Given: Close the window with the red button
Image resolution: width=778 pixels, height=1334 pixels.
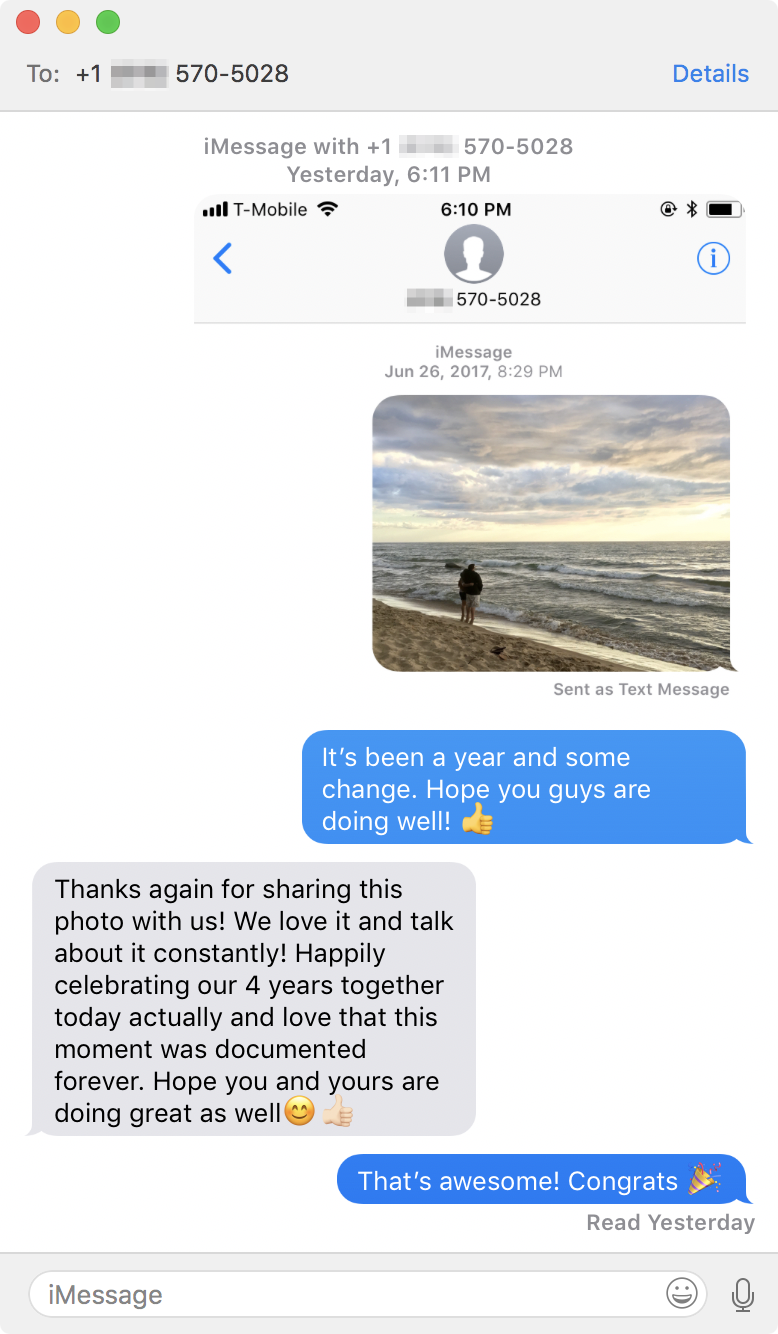Looking at the screenshot, I should [x=28, y=22].
